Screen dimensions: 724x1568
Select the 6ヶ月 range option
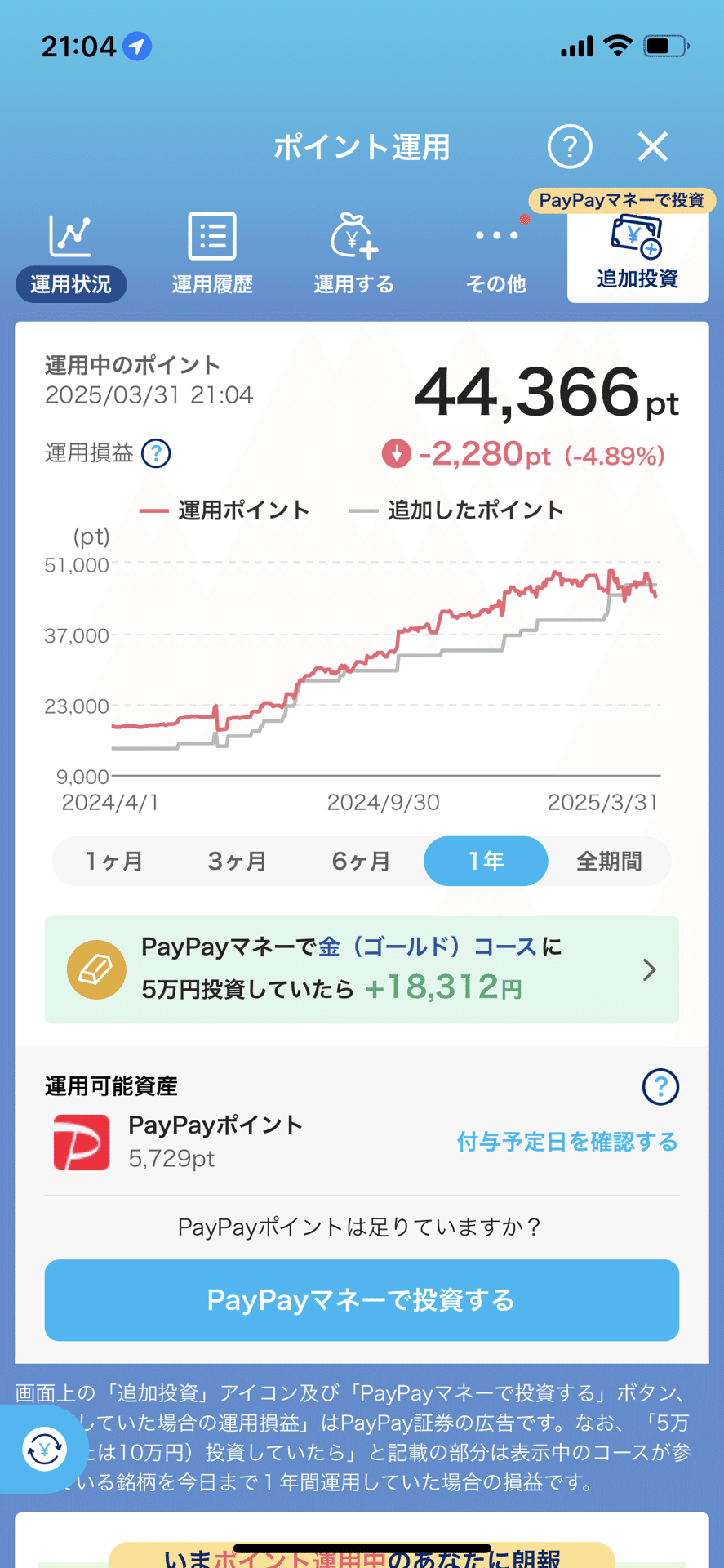click(361, 861)
